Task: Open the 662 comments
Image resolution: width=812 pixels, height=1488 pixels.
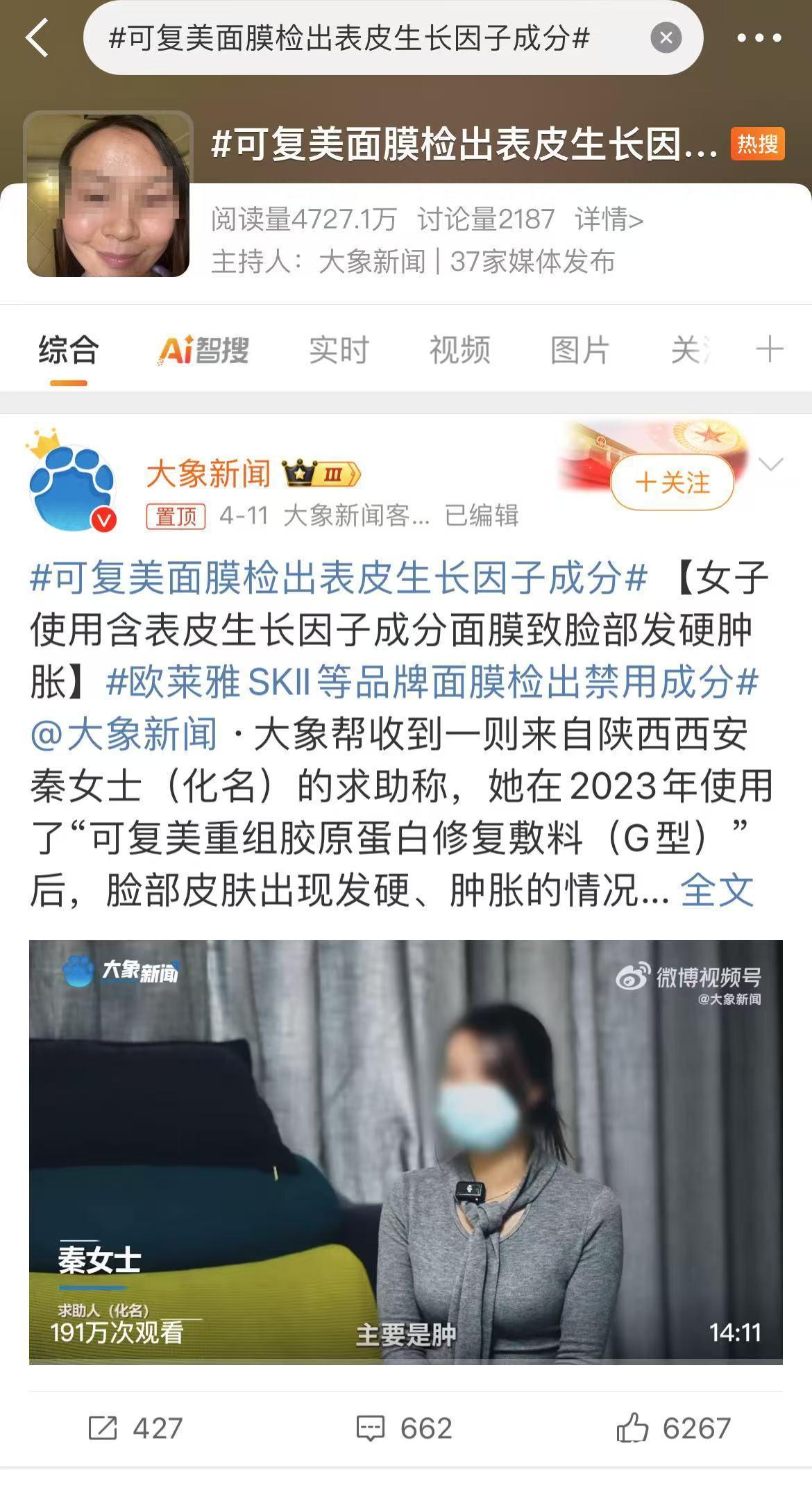Action: [405, 1428]
